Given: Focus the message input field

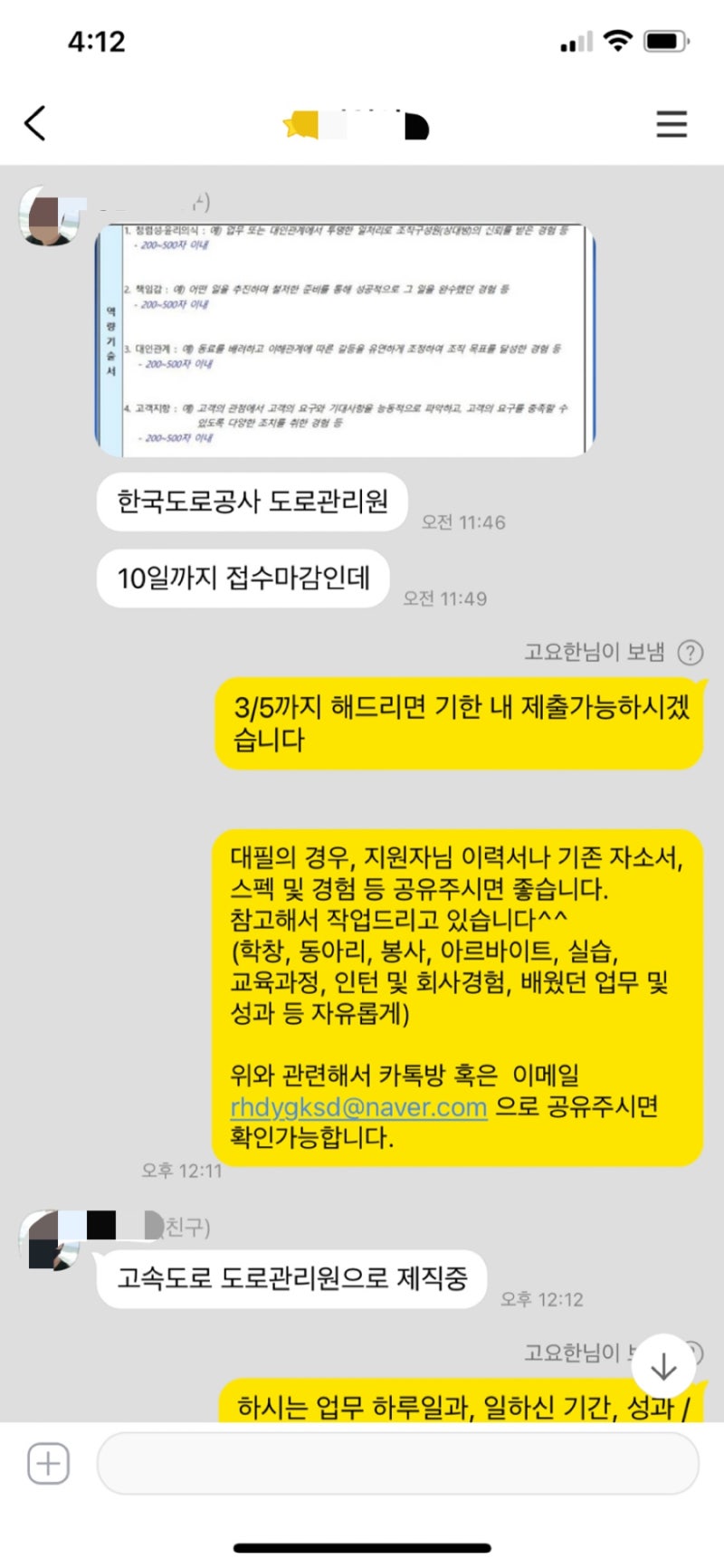Looking at the screenshot, I should (398, 1464).
